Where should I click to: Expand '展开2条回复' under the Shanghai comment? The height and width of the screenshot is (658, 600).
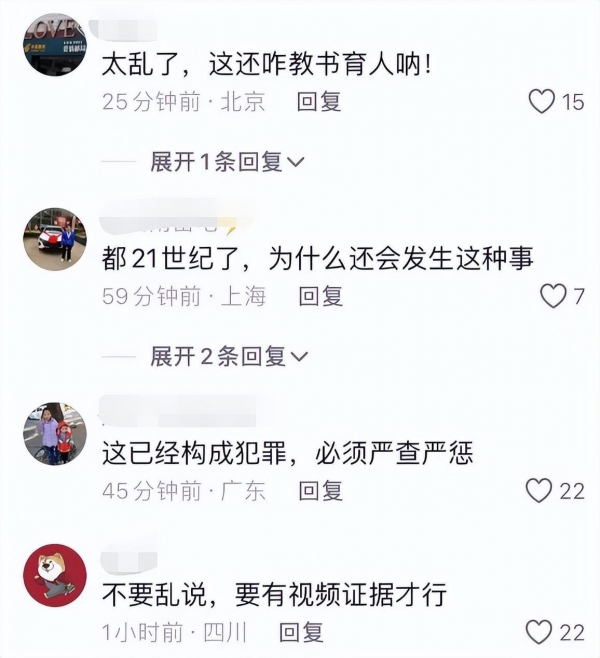click(x=228, y=355)
